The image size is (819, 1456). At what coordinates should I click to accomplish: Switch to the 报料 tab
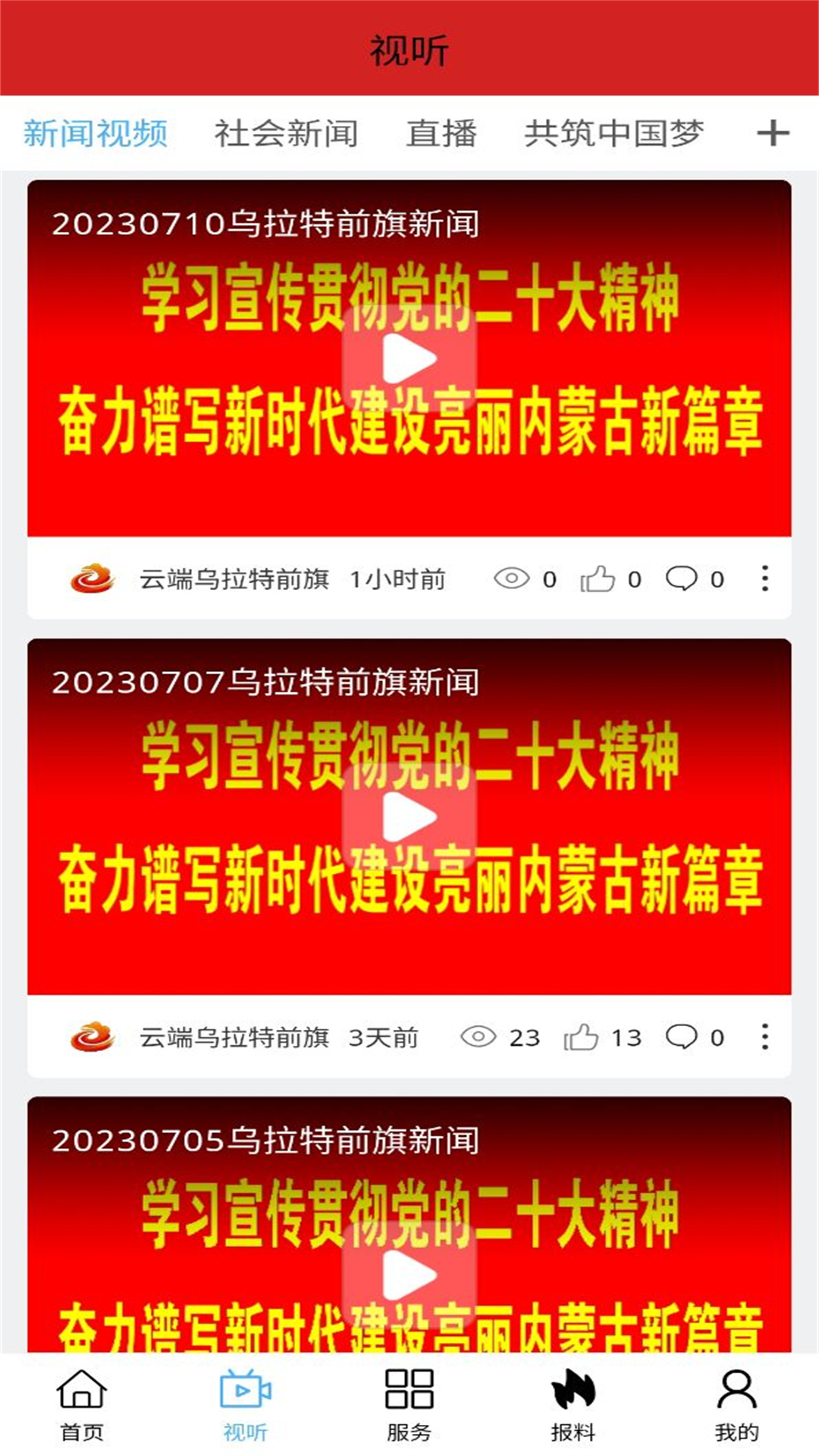coord(573,1404)
